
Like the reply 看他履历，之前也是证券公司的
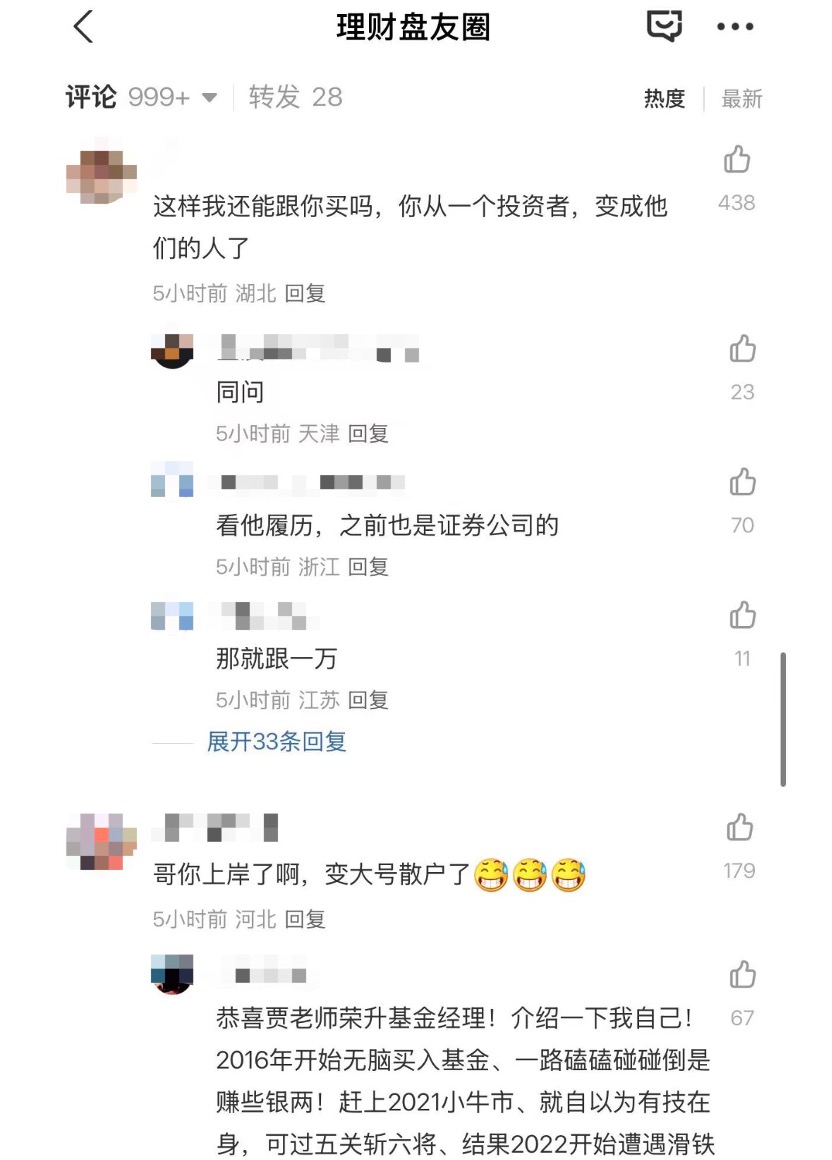pyautogui.click(x=742, y=482)
